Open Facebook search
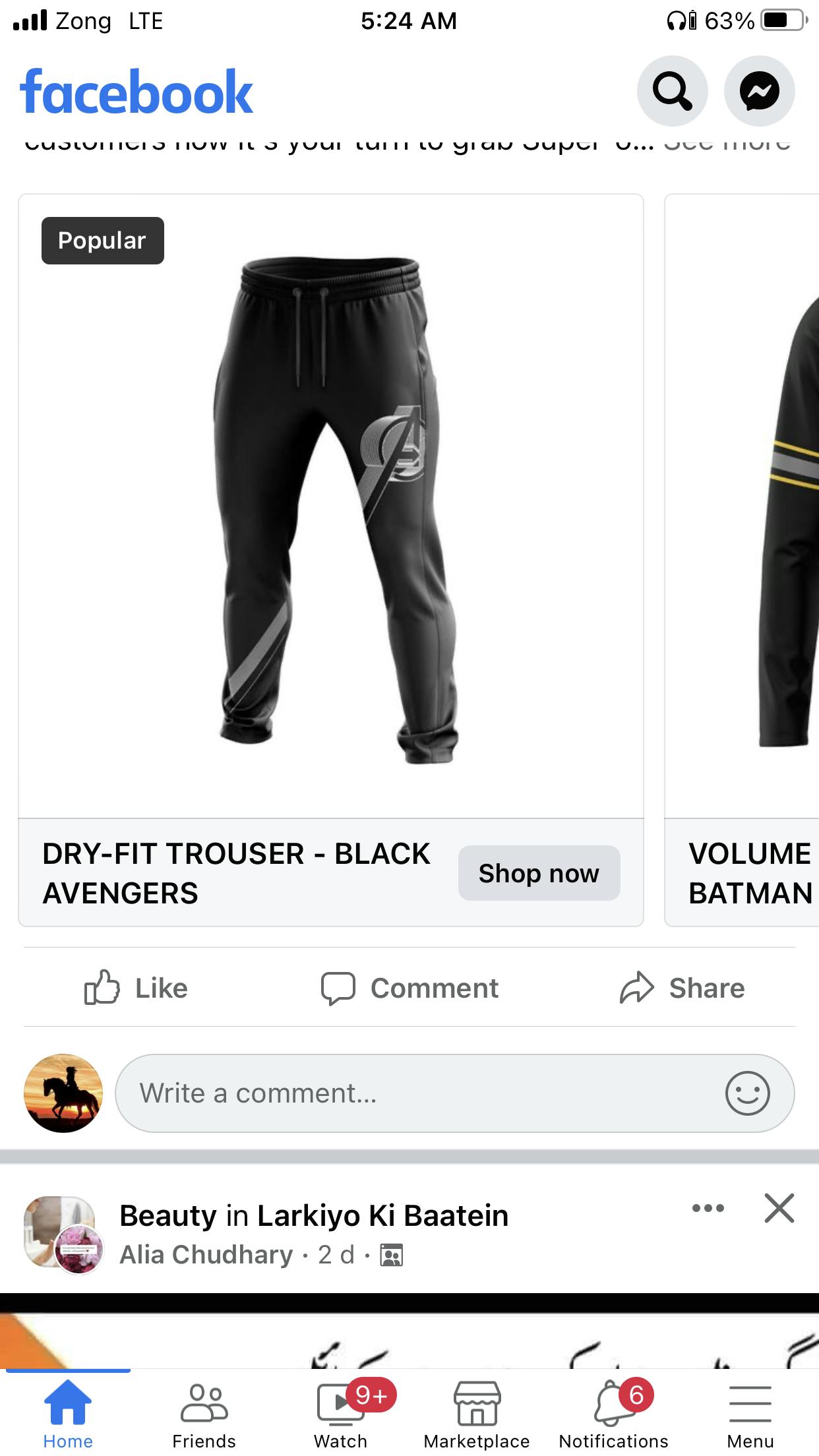This screenshot has height=1456, width=819. pos(672,91)
